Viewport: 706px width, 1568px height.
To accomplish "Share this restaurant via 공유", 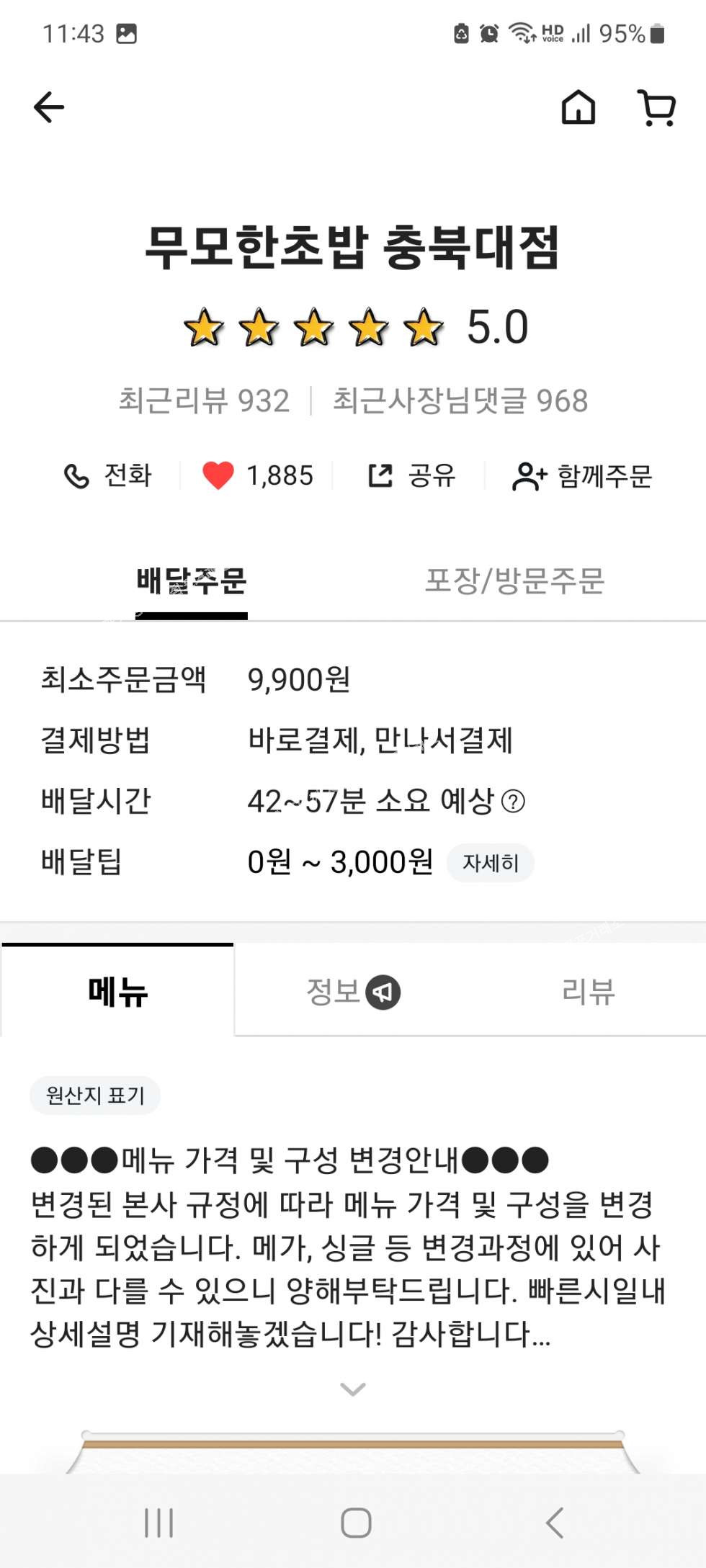I will pyautogui.click(x=411, y=475).
